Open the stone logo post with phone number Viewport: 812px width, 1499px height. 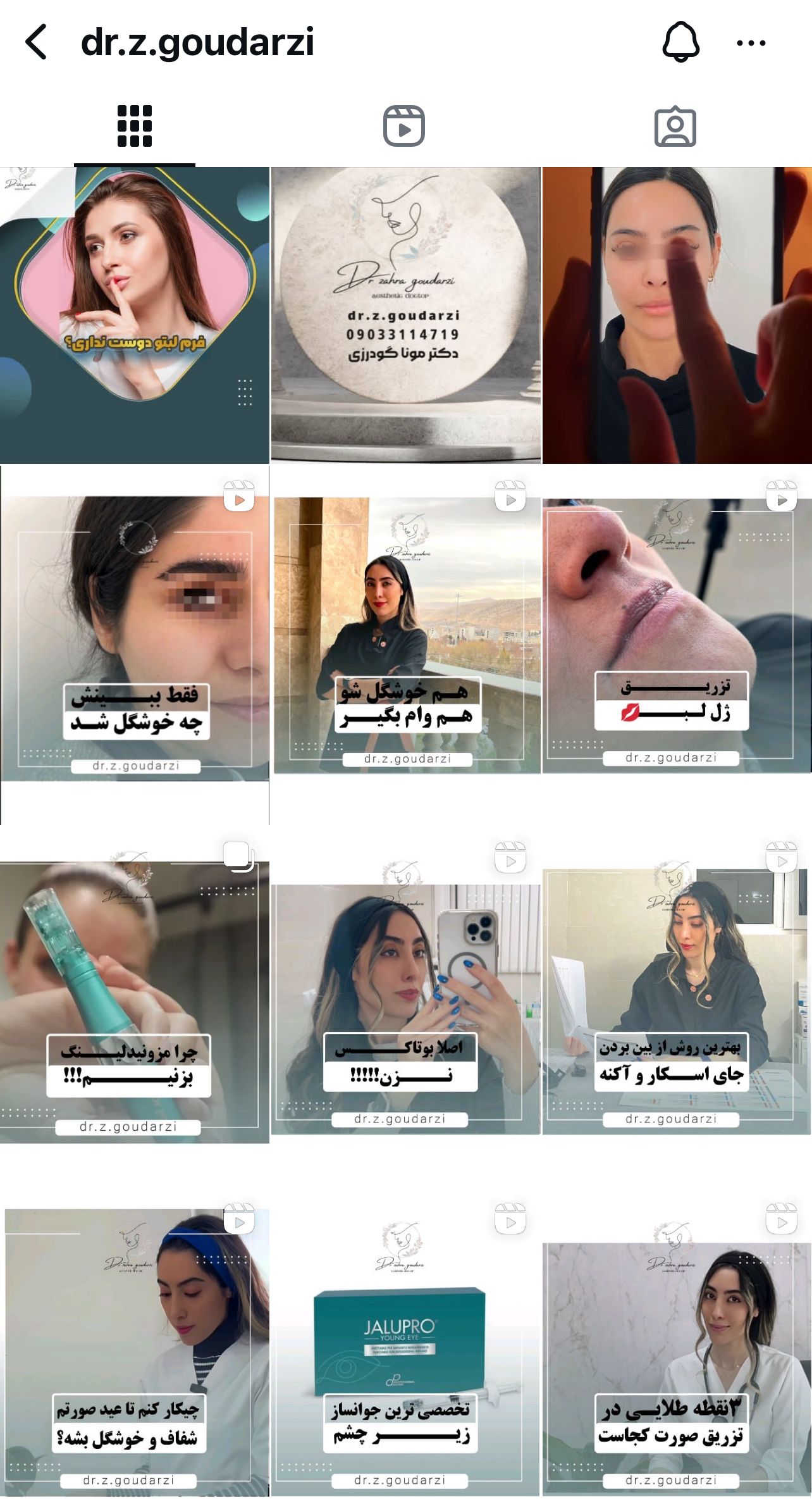coord(405,315)
